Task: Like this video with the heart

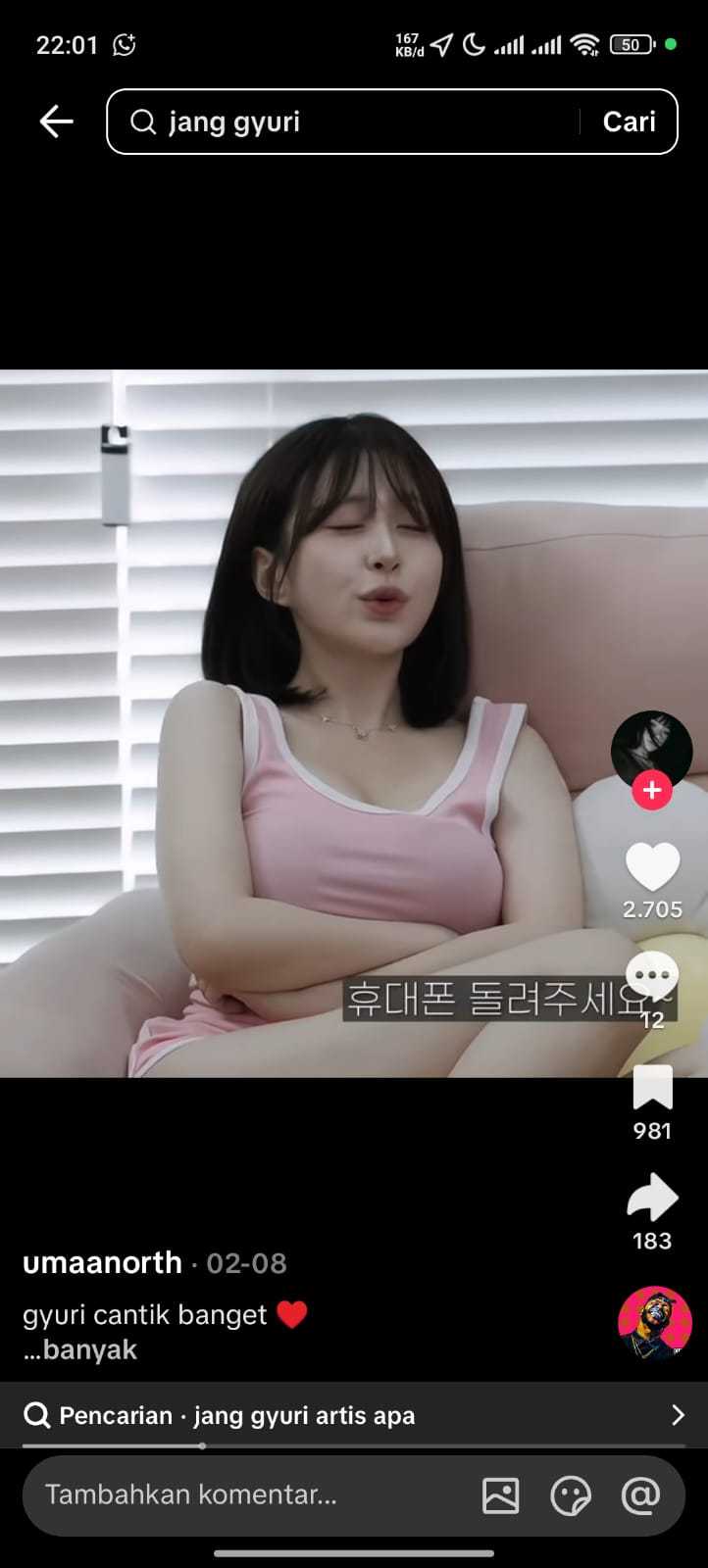Action: (x=652, y=867)
